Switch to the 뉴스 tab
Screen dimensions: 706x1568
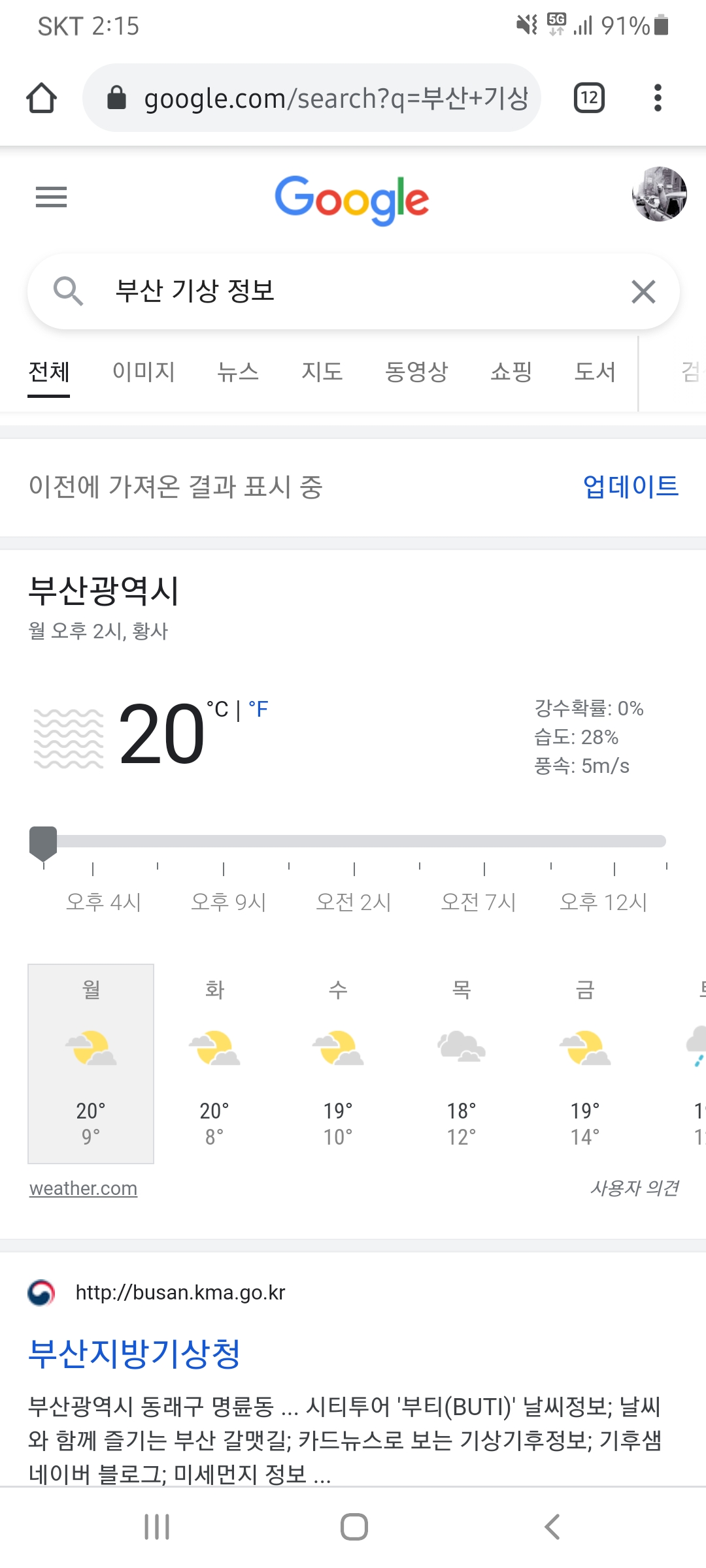tap(238, 372)
